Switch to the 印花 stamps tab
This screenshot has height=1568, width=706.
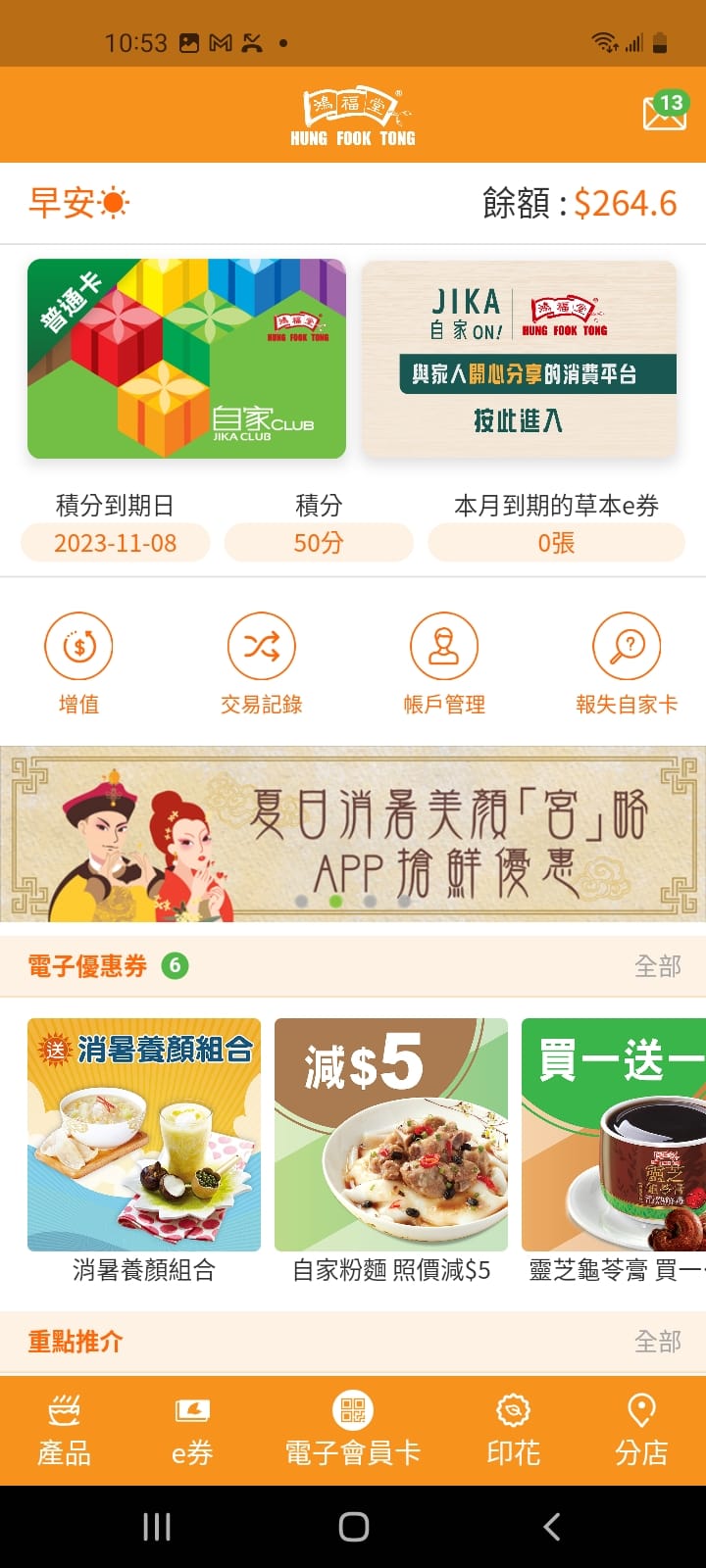(x=514, y=1431)
